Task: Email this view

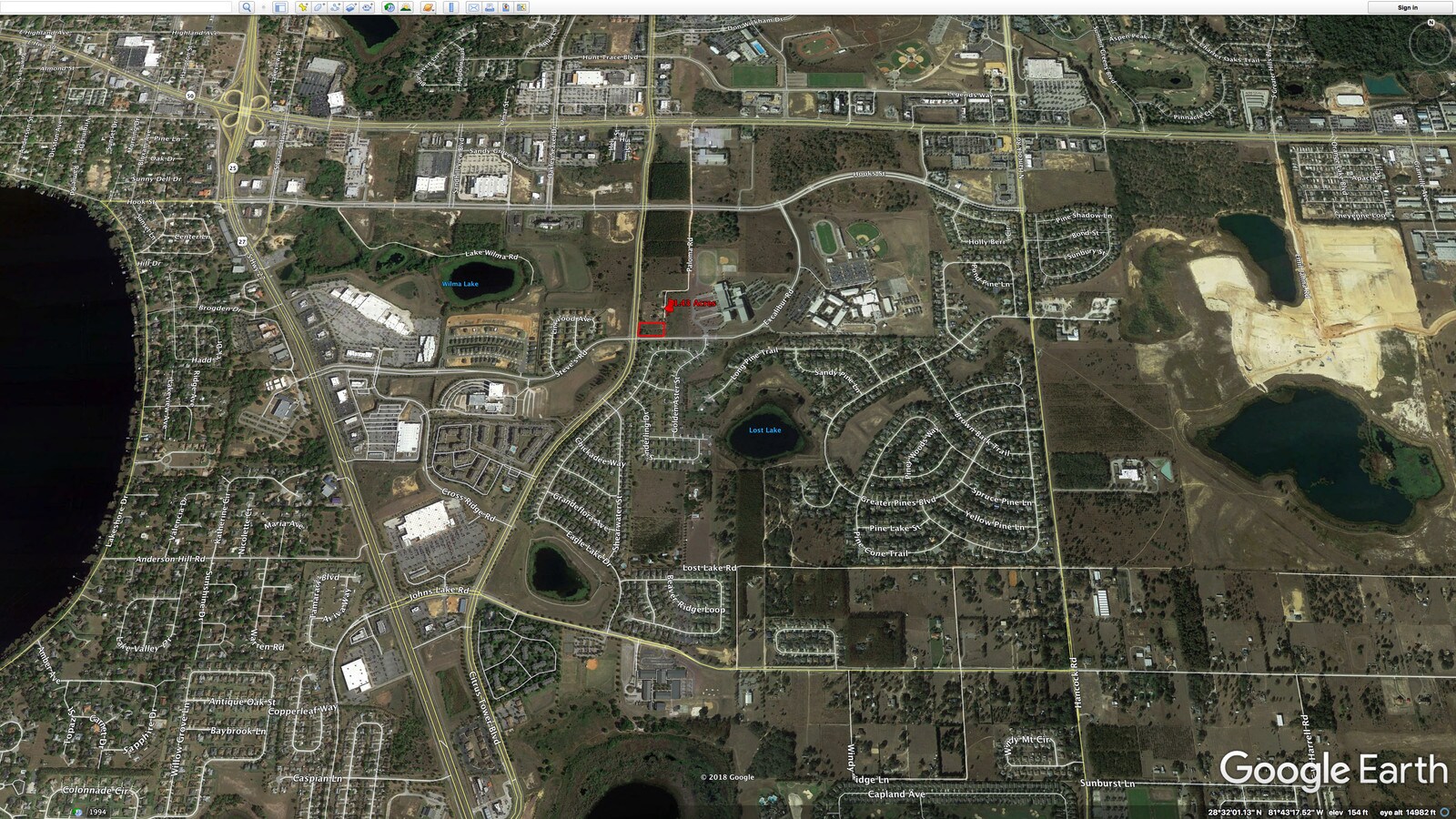Action: [474, 7]
